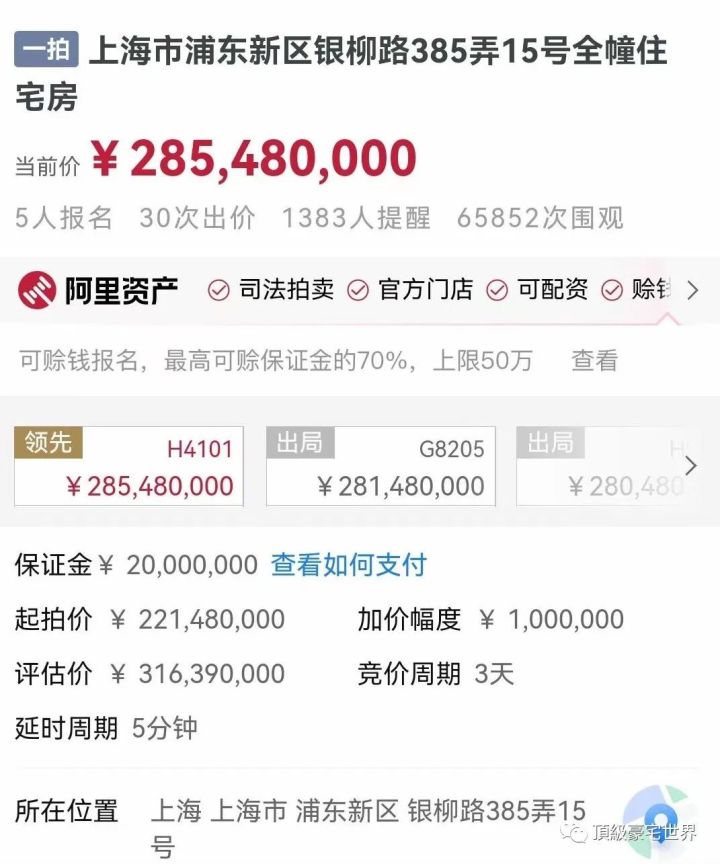Click the 阿里资产 brand logo icon
The height and width of the screenshot is (864, 720).
click(38, 289)
